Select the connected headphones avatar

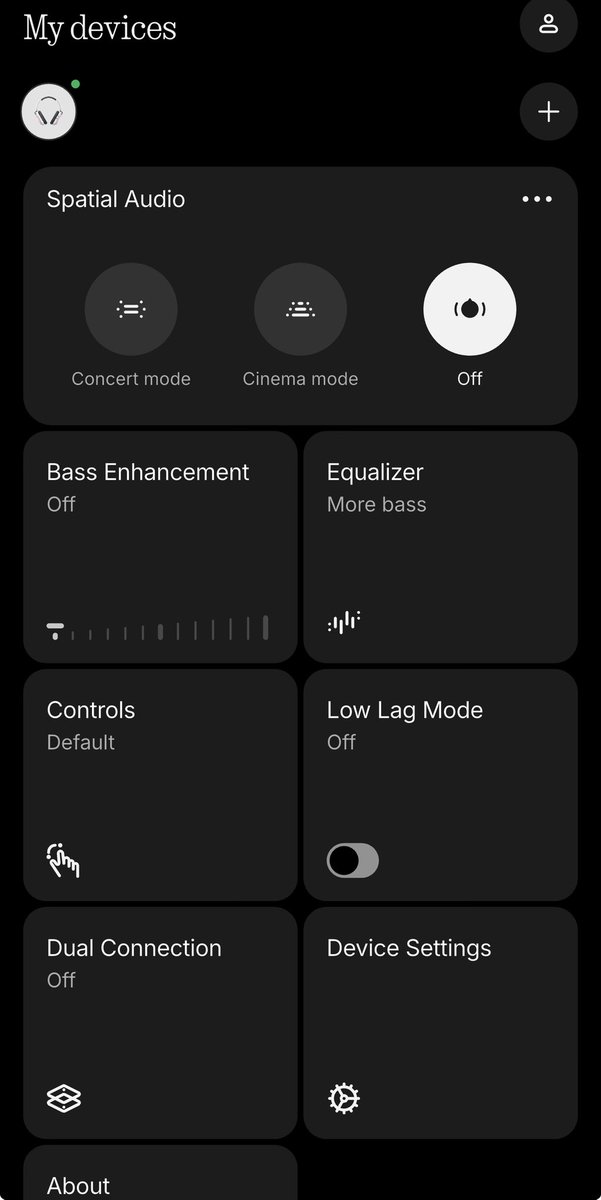tap(49, 112)
